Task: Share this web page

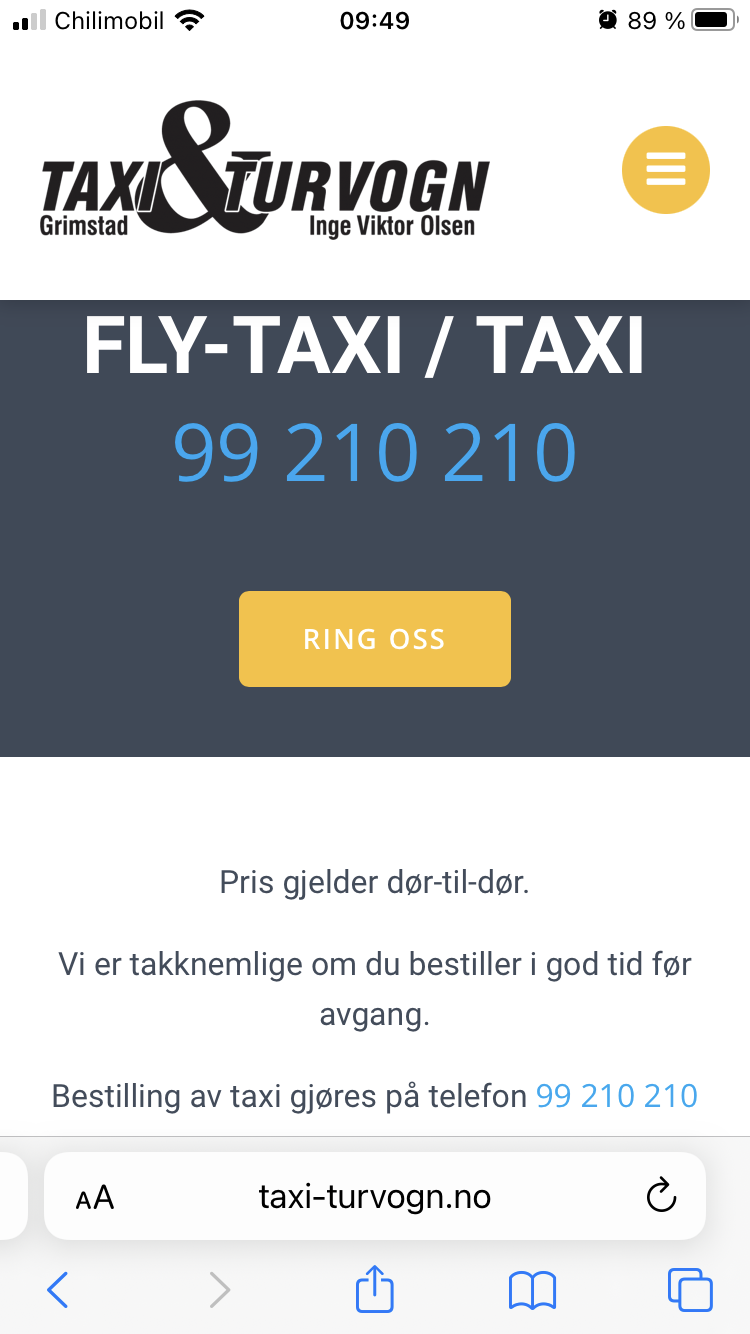Action: (x=375, y=1288)
